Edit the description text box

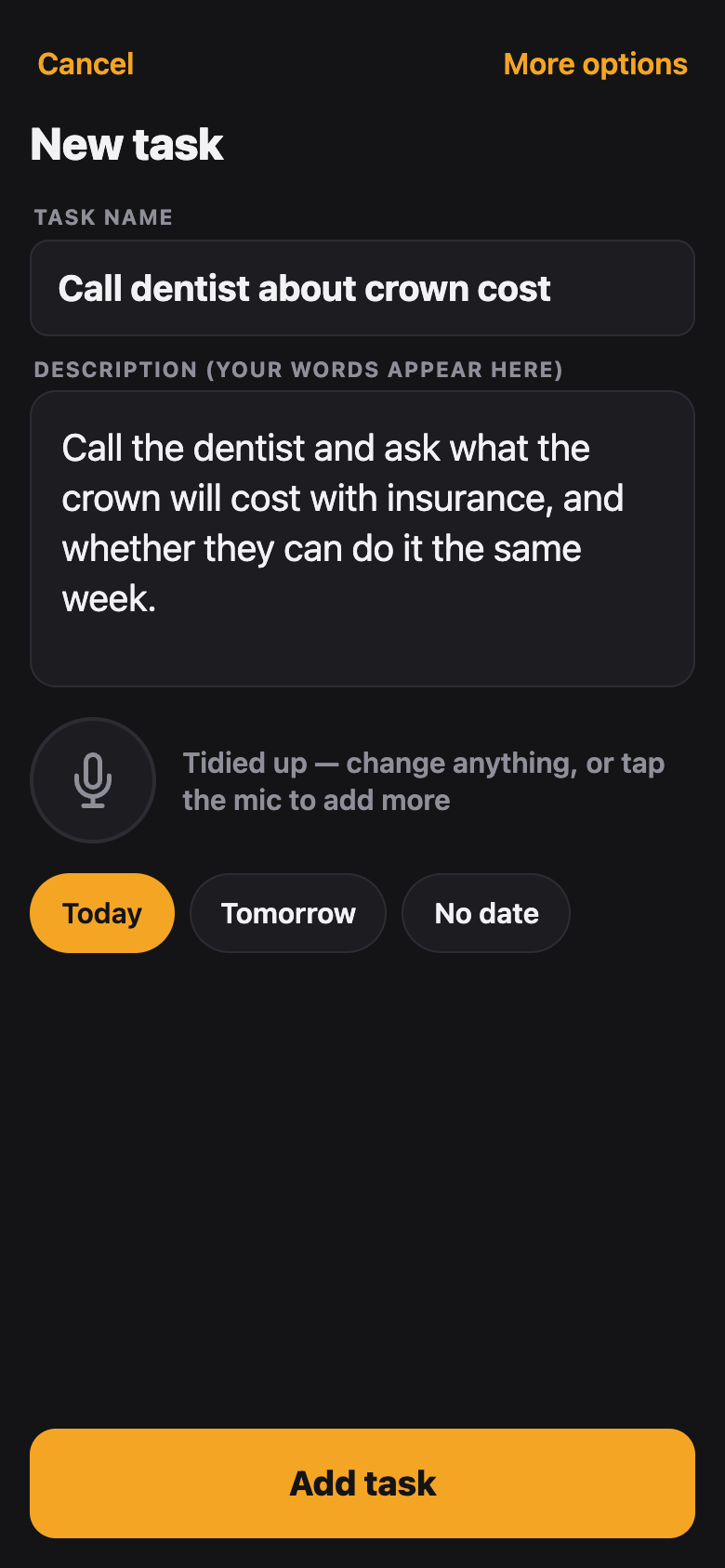point(362,539)
